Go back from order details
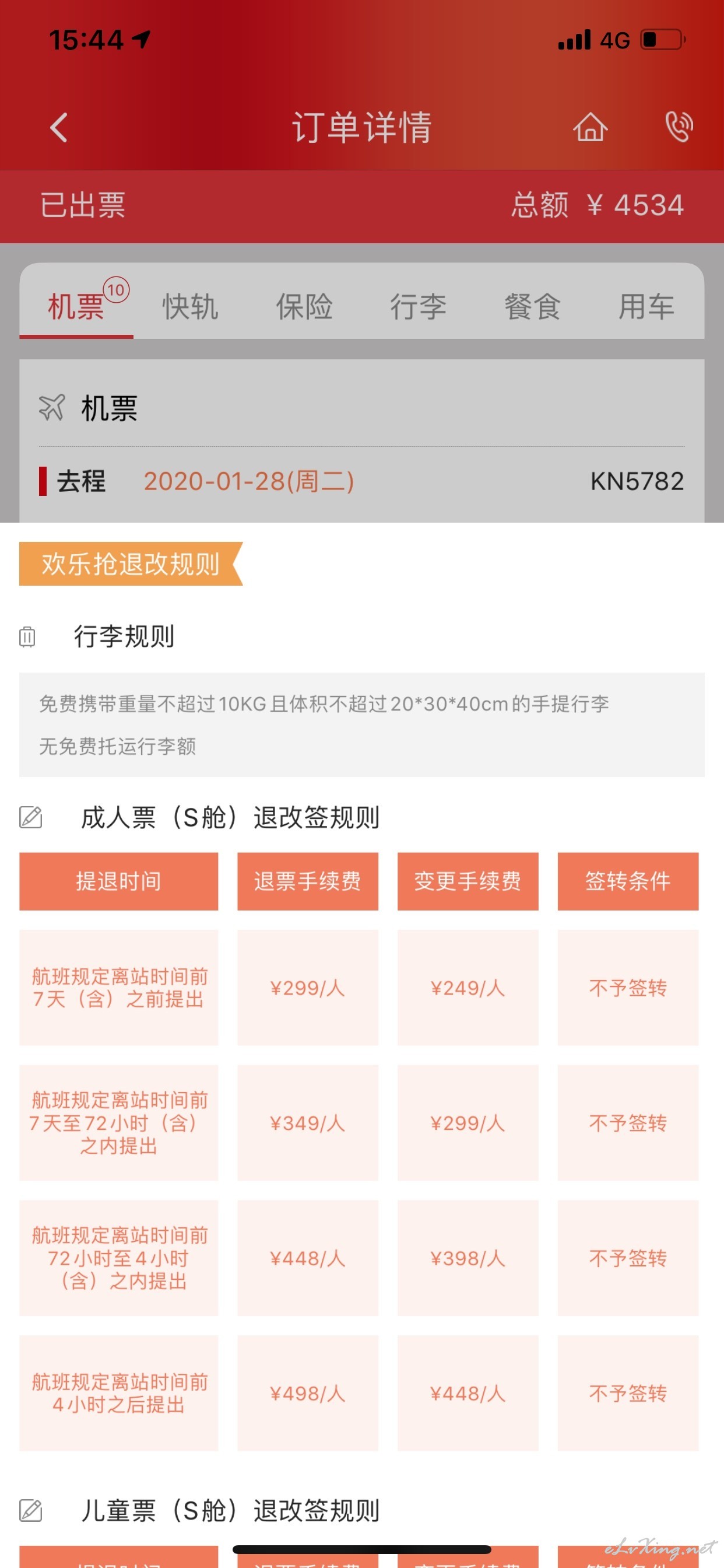This screenshot has width=724, height=1568. 59,128
